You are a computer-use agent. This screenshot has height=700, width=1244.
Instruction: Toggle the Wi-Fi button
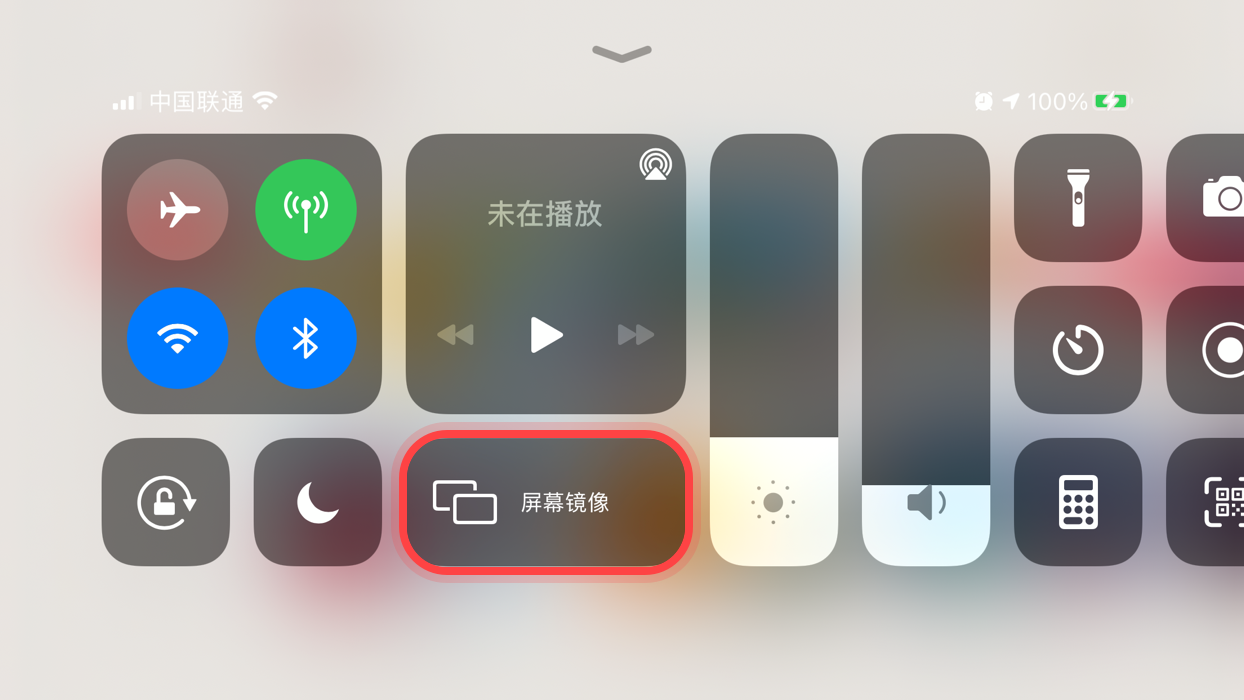click(178, 338)
